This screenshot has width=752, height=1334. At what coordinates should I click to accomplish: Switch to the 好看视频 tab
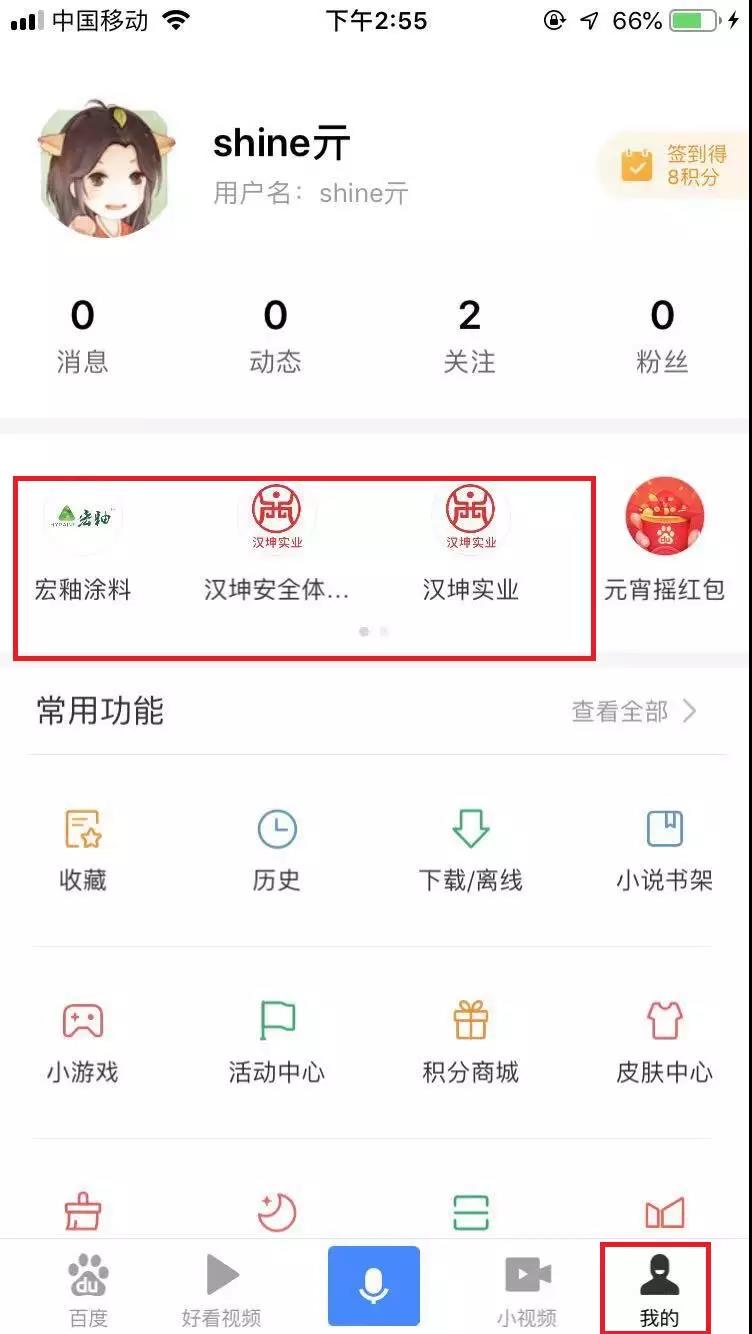point(221,1290)
